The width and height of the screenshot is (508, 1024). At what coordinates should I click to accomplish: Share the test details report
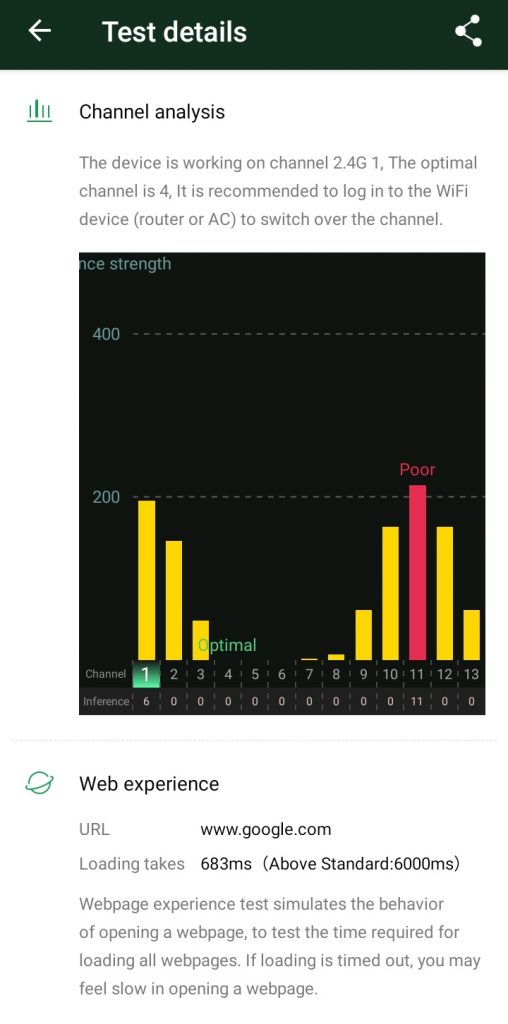click(x=468, y=31)
